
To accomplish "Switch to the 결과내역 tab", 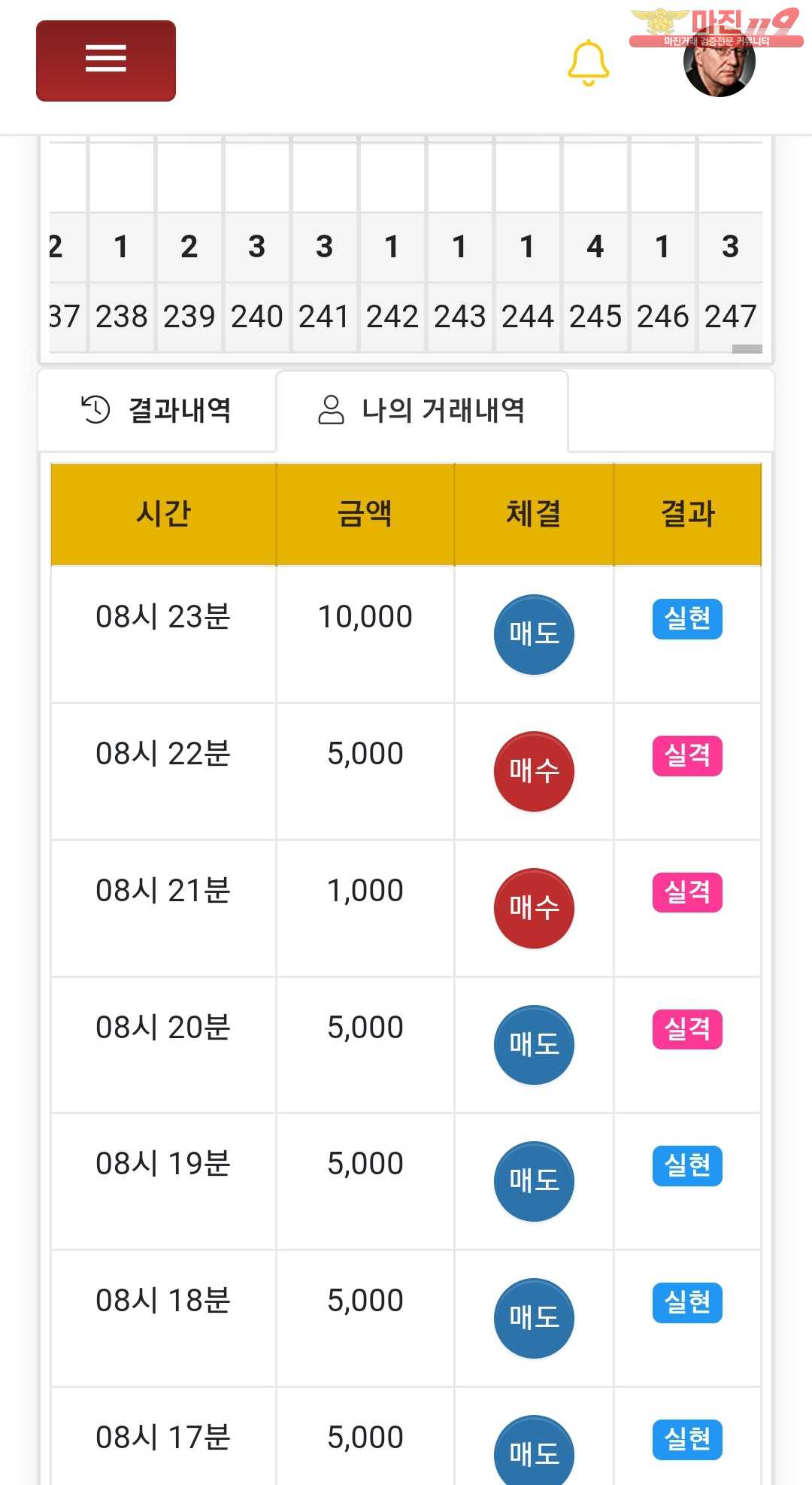I will click(x=156, y=411).
